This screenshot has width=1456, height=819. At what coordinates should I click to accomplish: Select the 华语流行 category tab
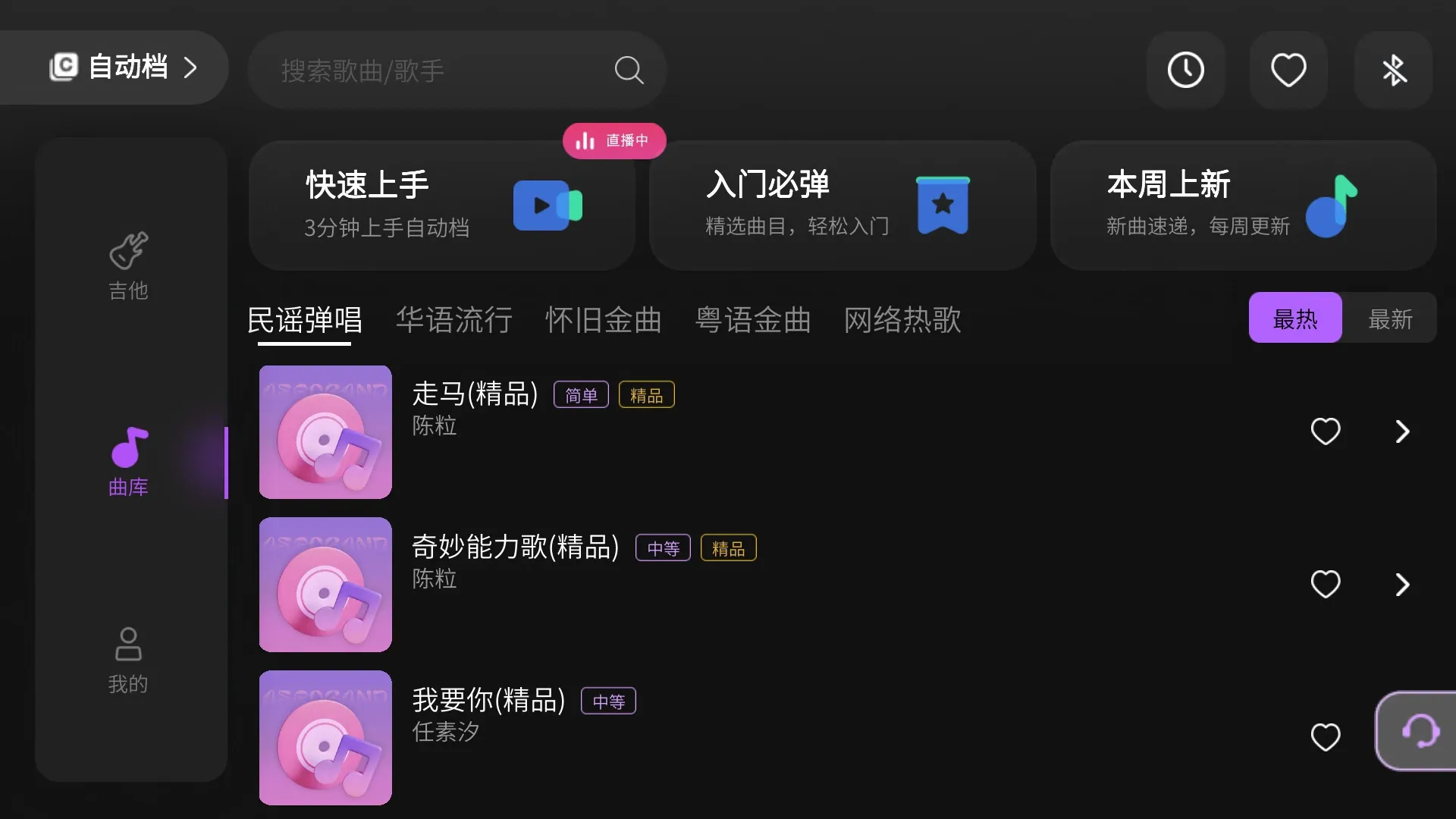pos(453,320)
